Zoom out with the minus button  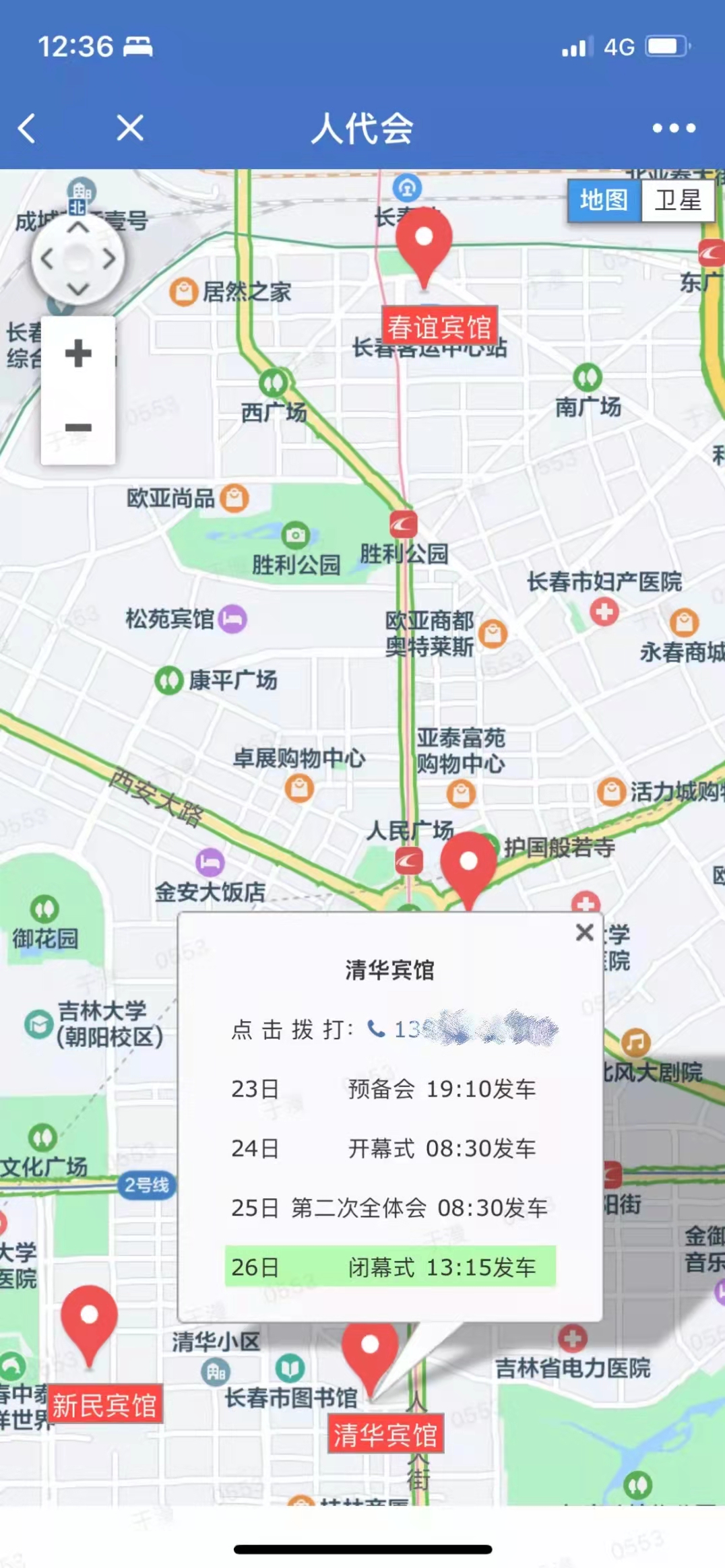point(78,427)
